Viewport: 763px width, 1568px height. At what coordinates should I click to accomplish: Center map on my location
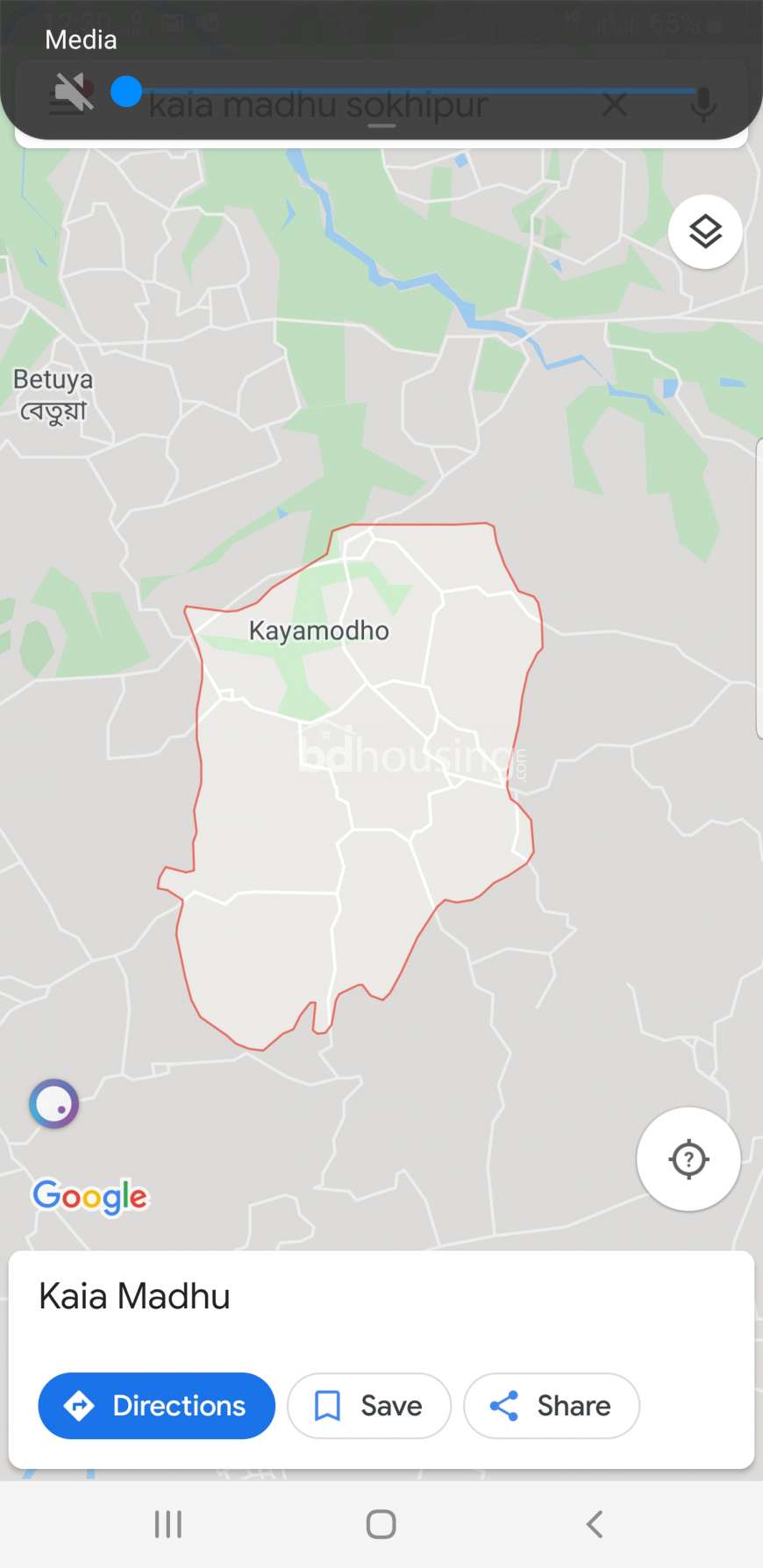pos(688,1159)
